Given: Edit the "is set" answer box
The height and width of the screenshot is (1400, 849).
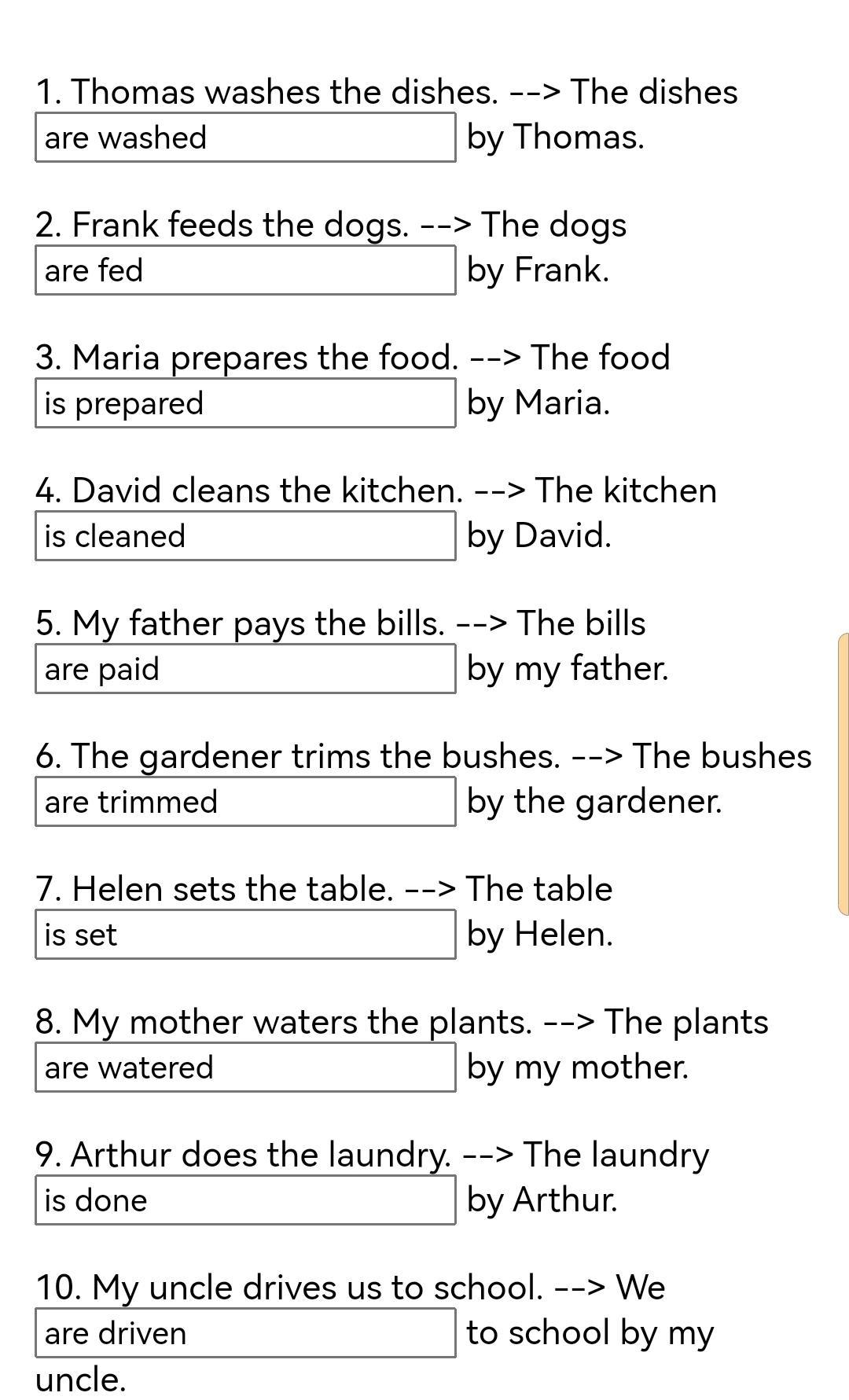Looking at the screenshot, I should (245, 935).
